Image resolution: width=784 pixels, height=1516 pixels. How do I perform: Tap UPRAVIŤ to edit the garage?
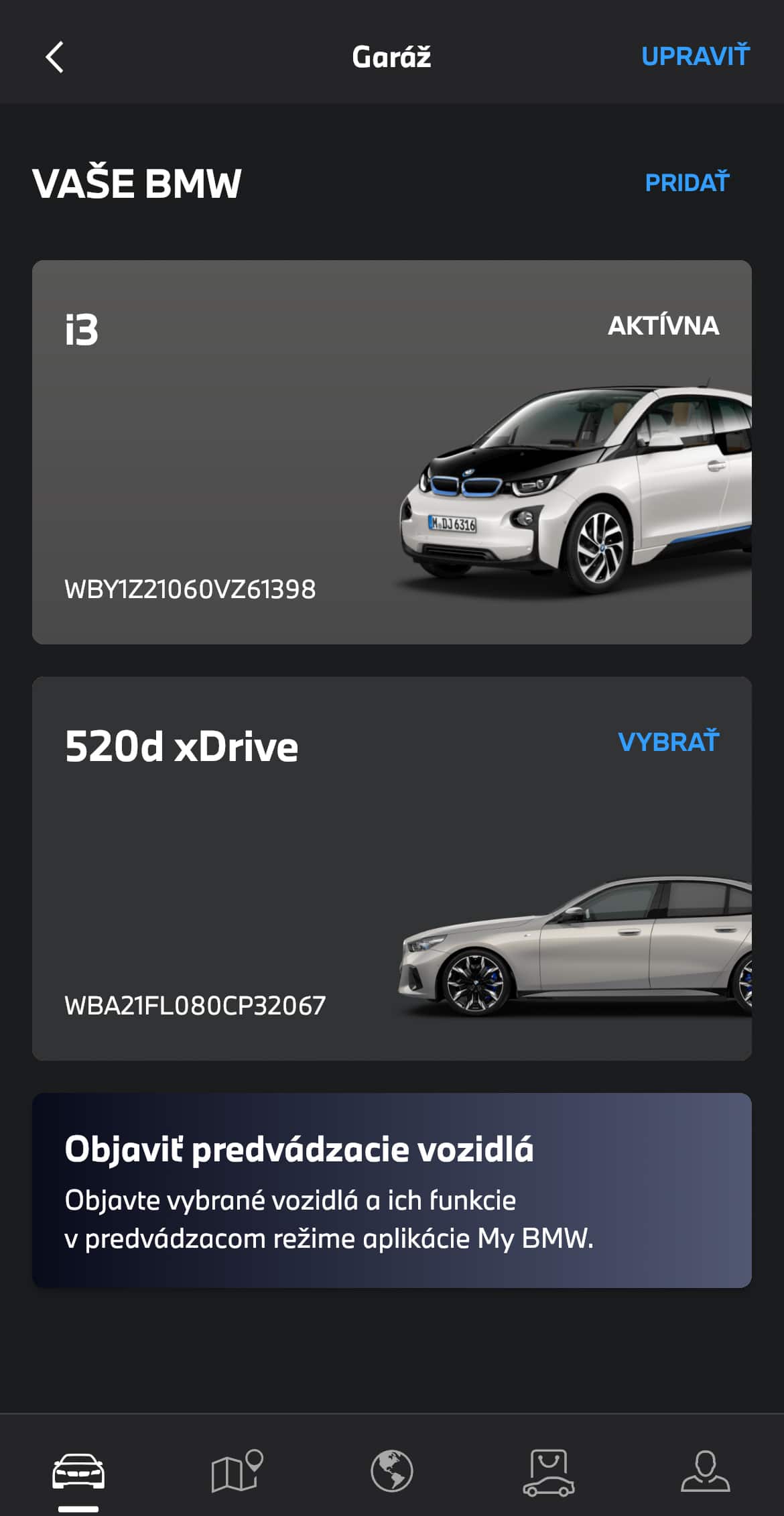[695, 56]
